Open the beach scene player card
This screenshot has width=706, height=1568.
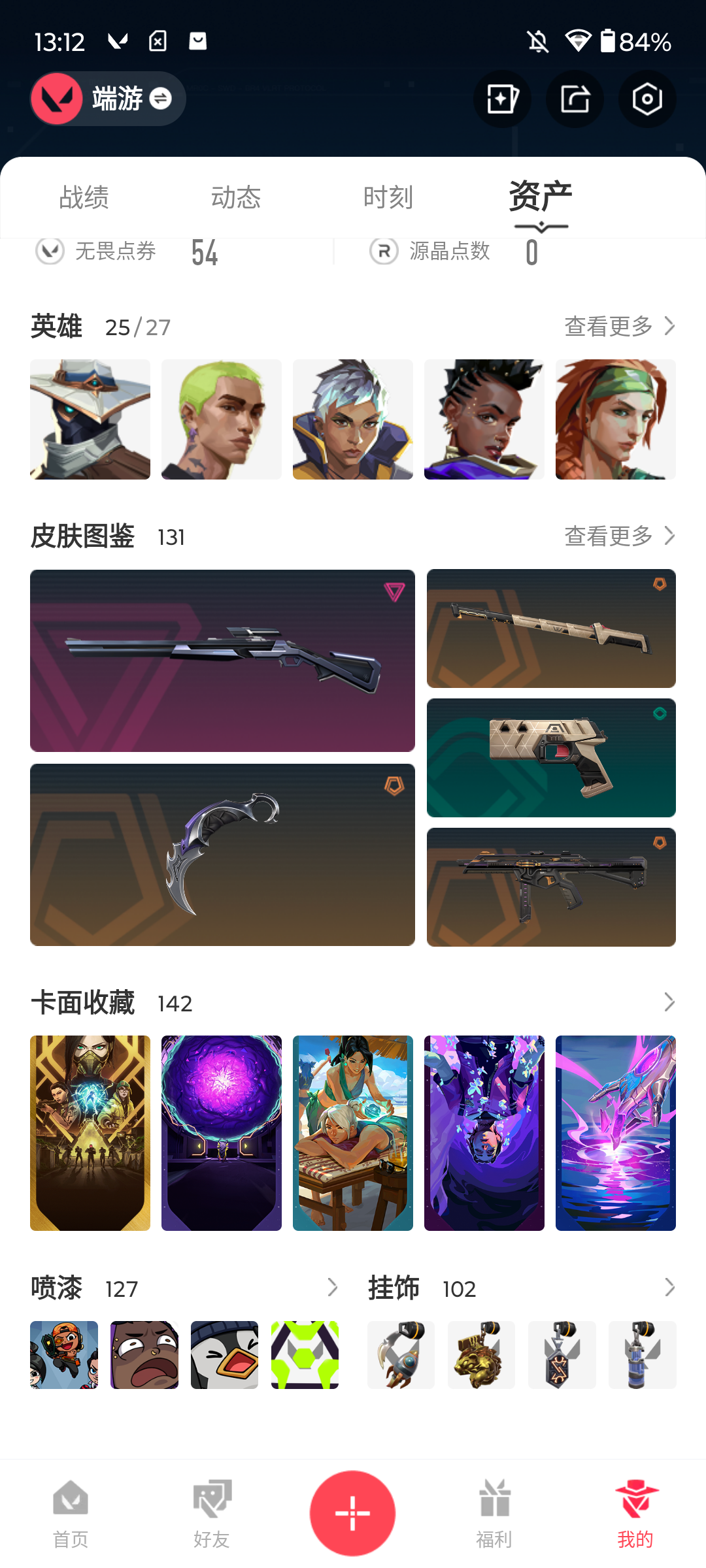tap(353, 1133)
